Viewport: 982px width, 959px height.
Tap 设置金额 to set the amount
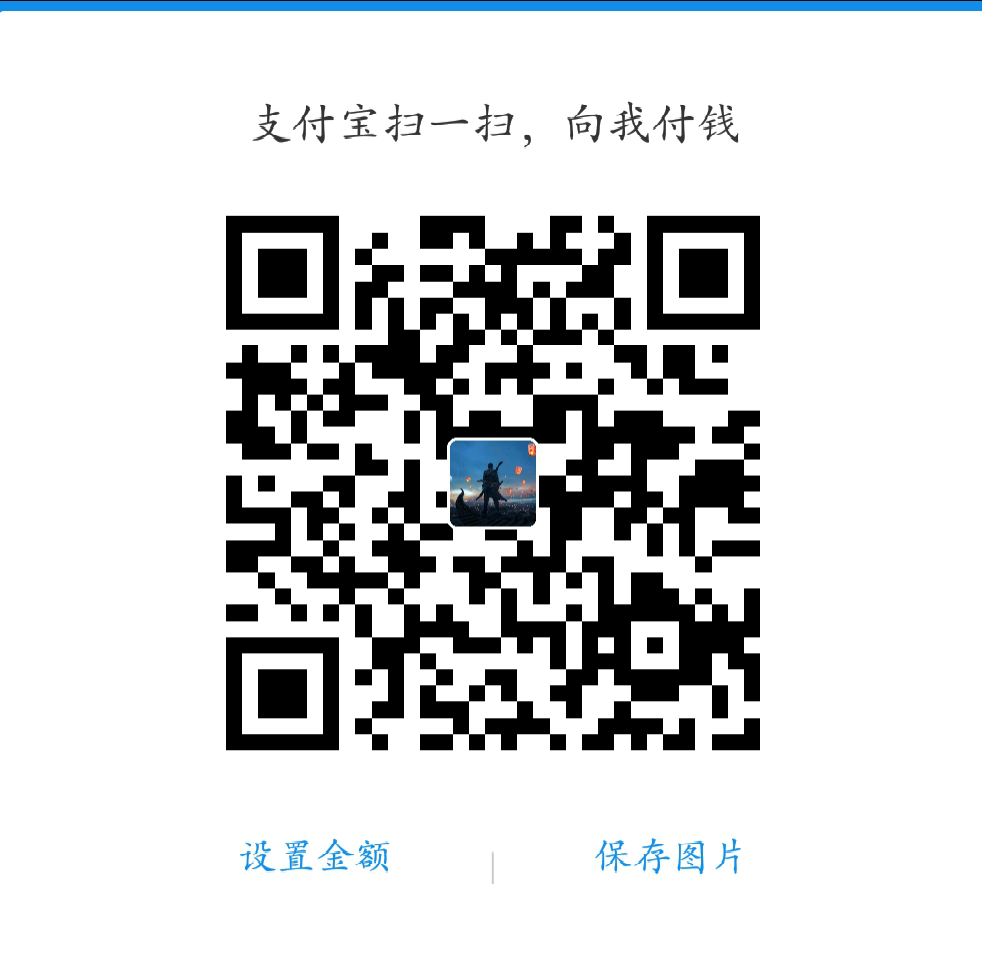(314, 857)
